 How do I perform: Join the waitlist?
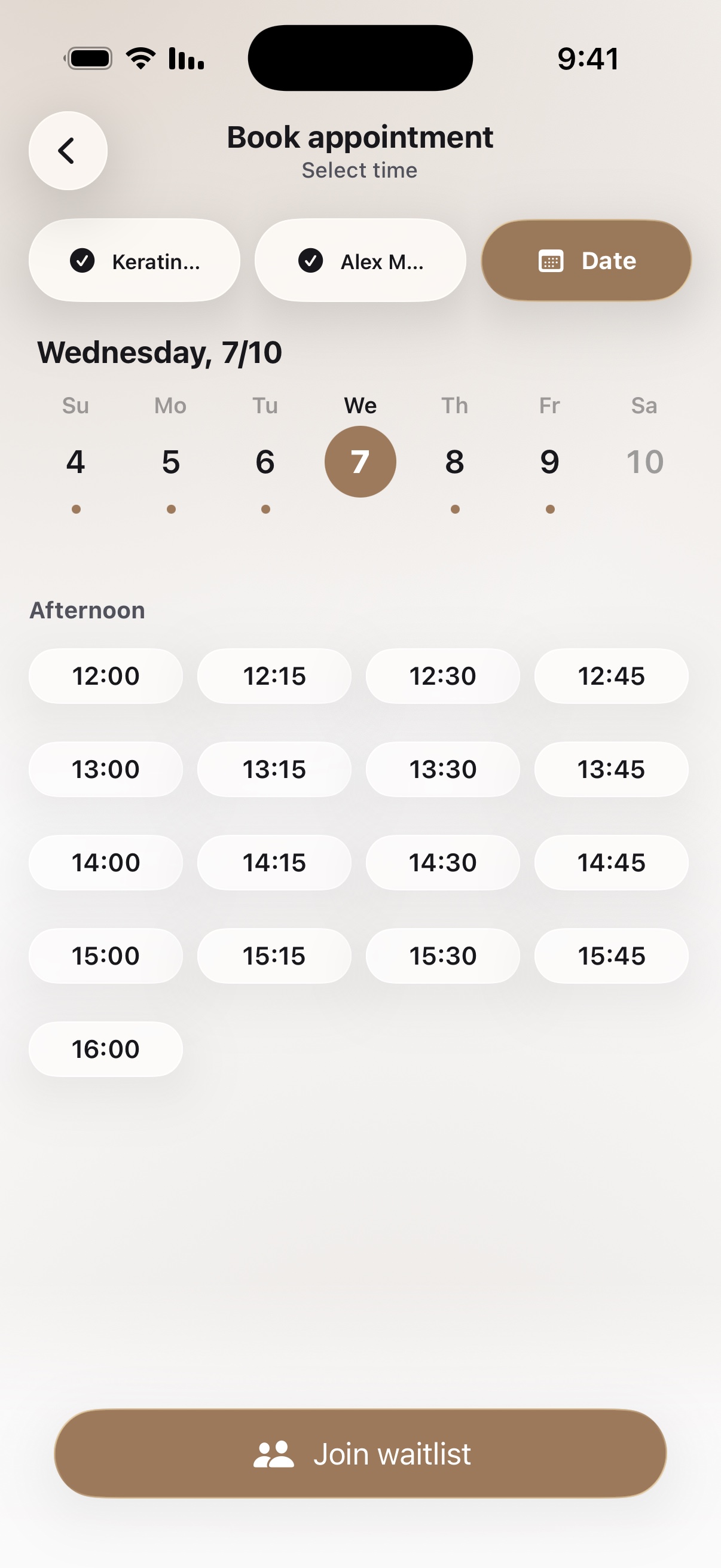360,1454
